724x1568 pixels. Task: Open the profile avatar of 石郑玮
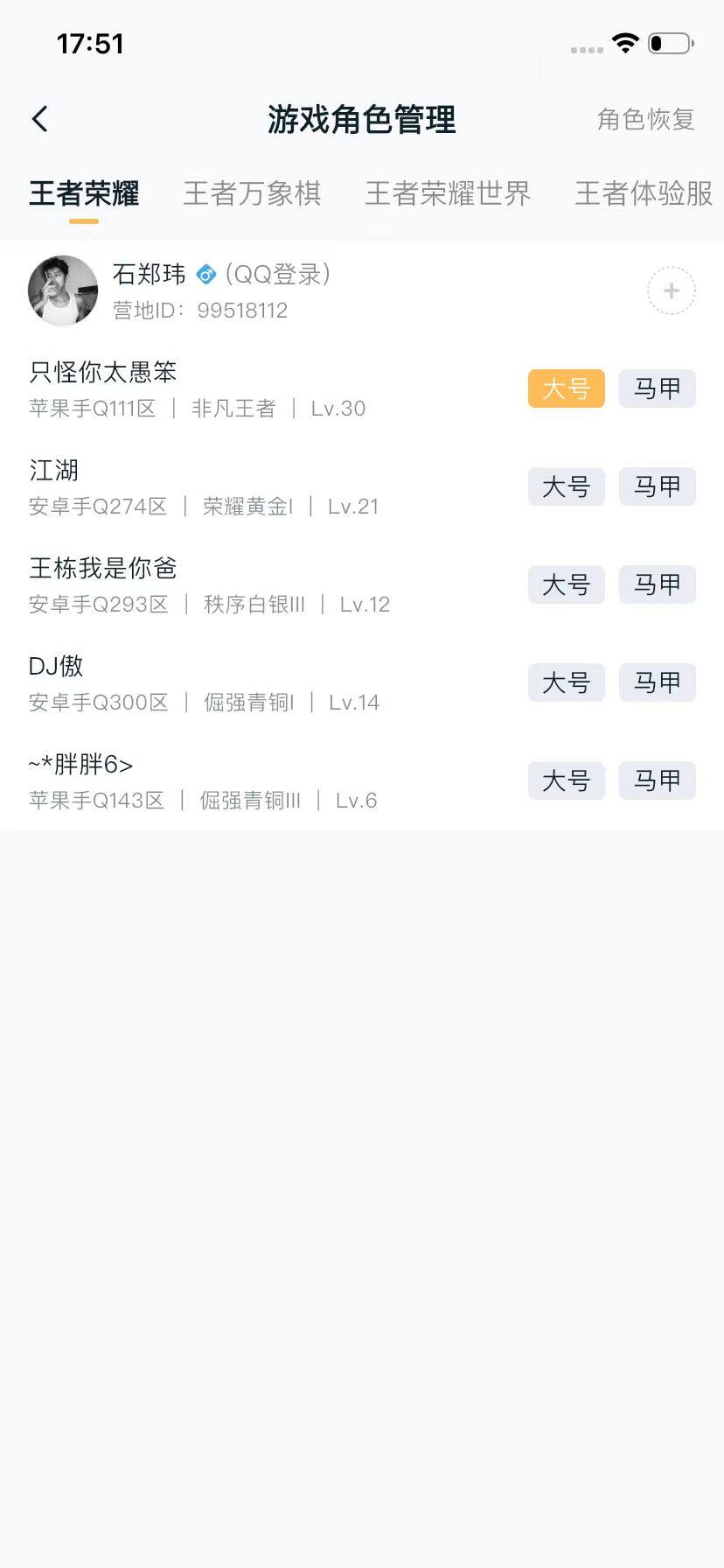tap(62, 290)
